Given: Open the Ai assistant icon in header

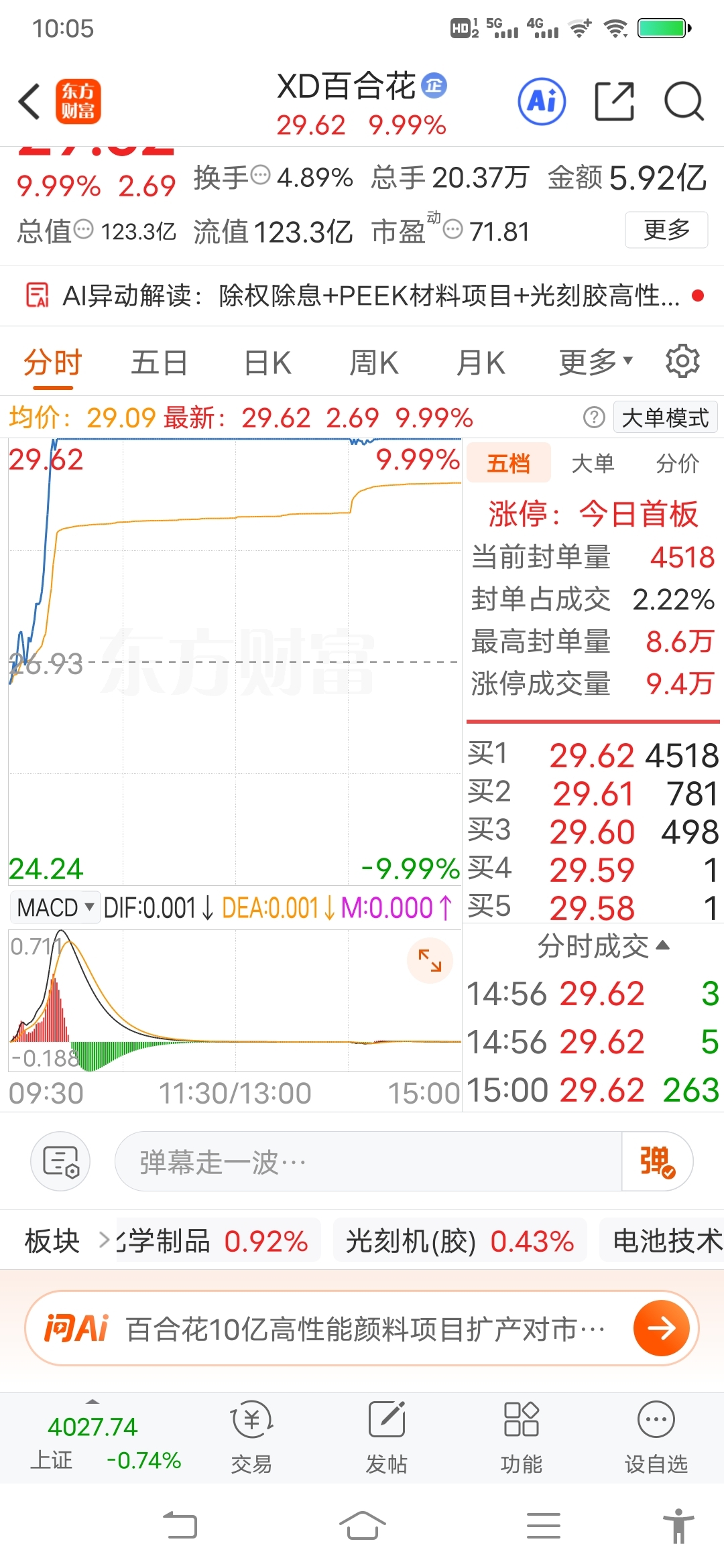Looking at the screenshot, I should click(542, 102).
